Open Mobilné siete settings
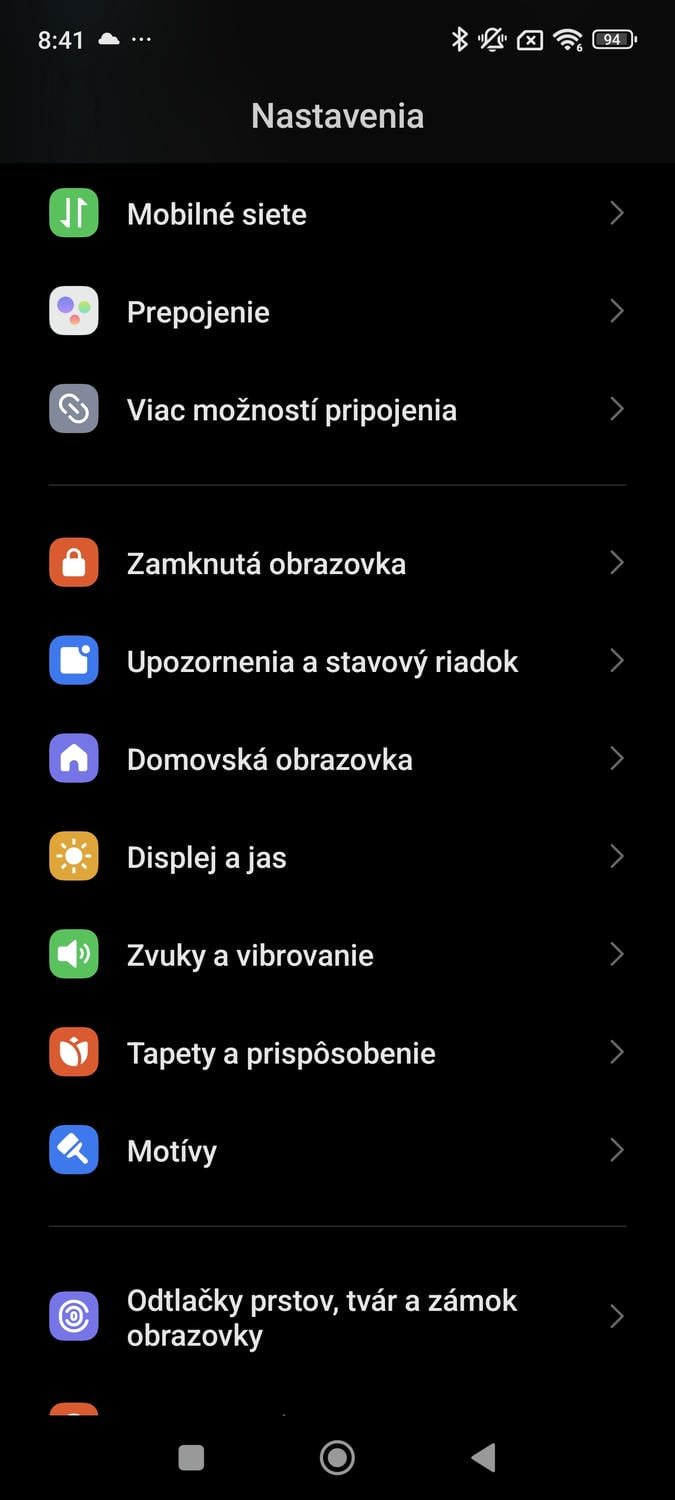The image size is (675, 1500). pos(337,214)
